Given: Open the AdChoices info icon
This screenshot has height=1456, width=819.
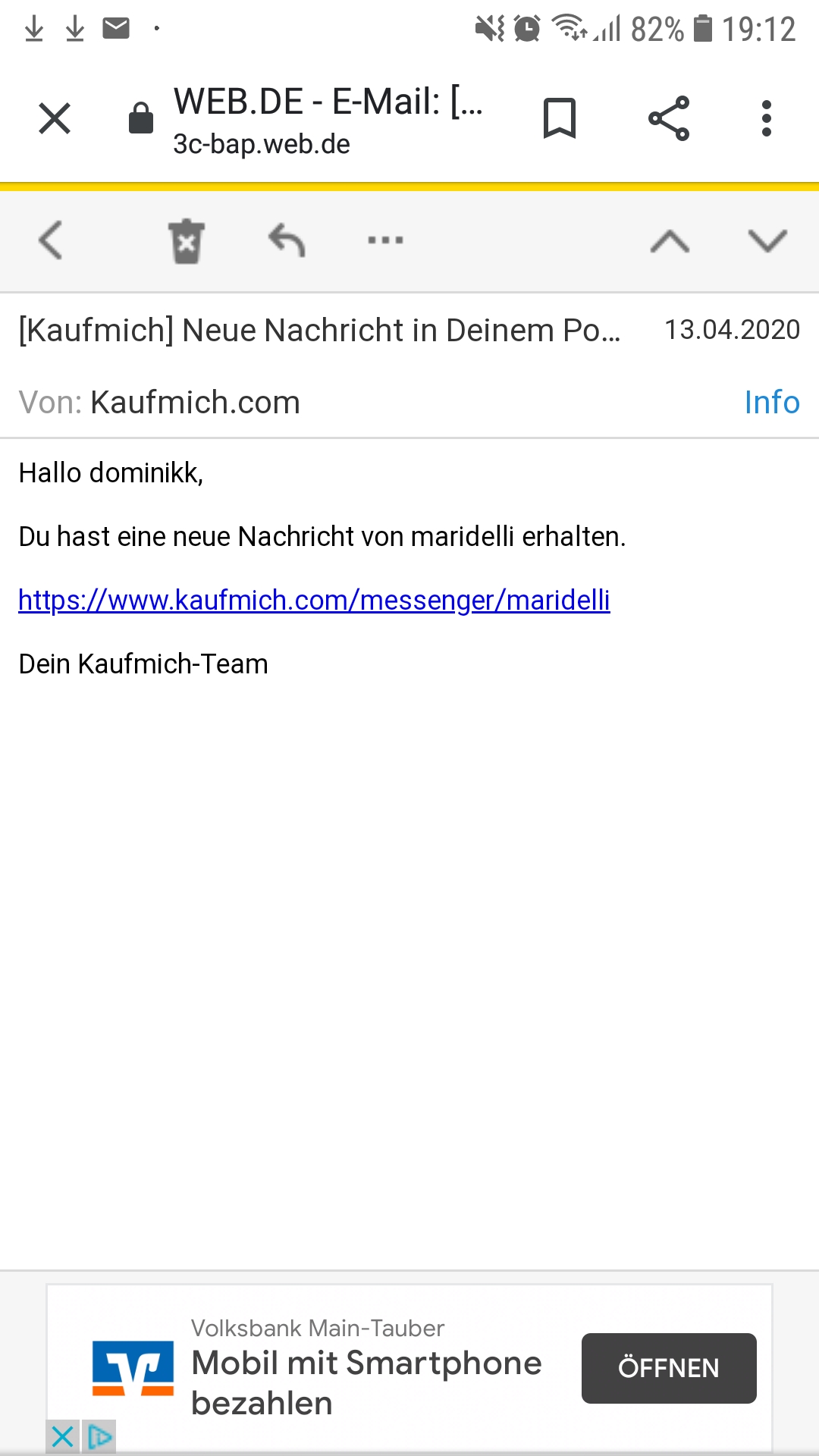Looking at the screenshot, I should coord(99,1436).
